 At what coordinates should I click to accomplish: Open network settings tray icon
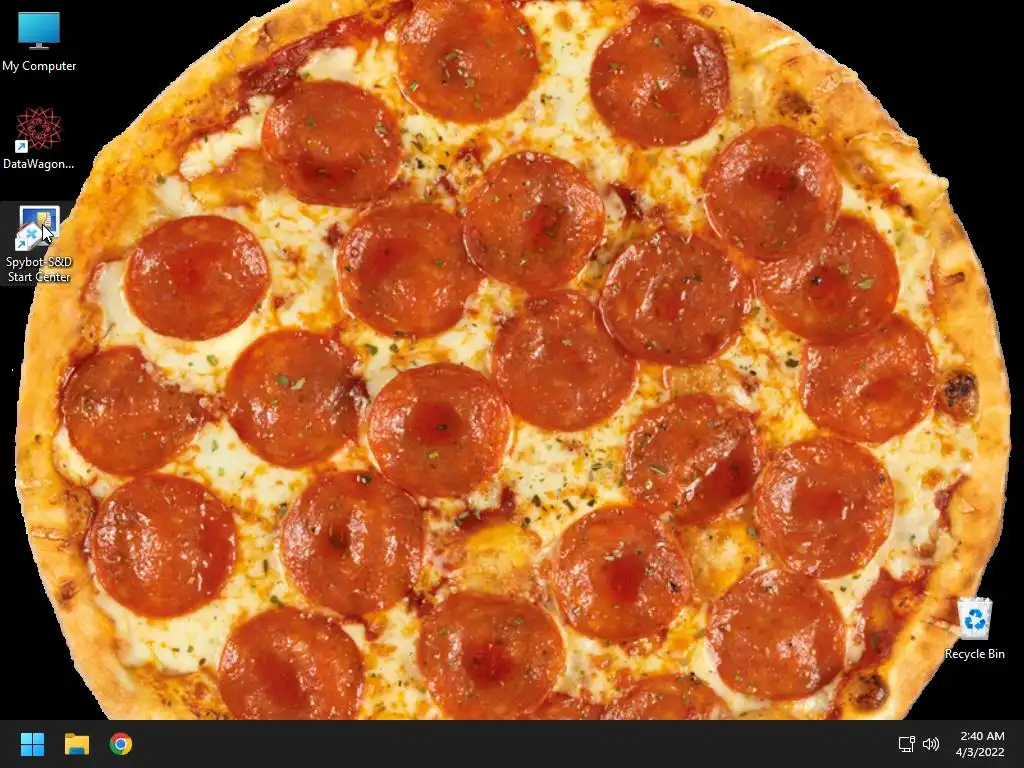click(x=906, y=744)
